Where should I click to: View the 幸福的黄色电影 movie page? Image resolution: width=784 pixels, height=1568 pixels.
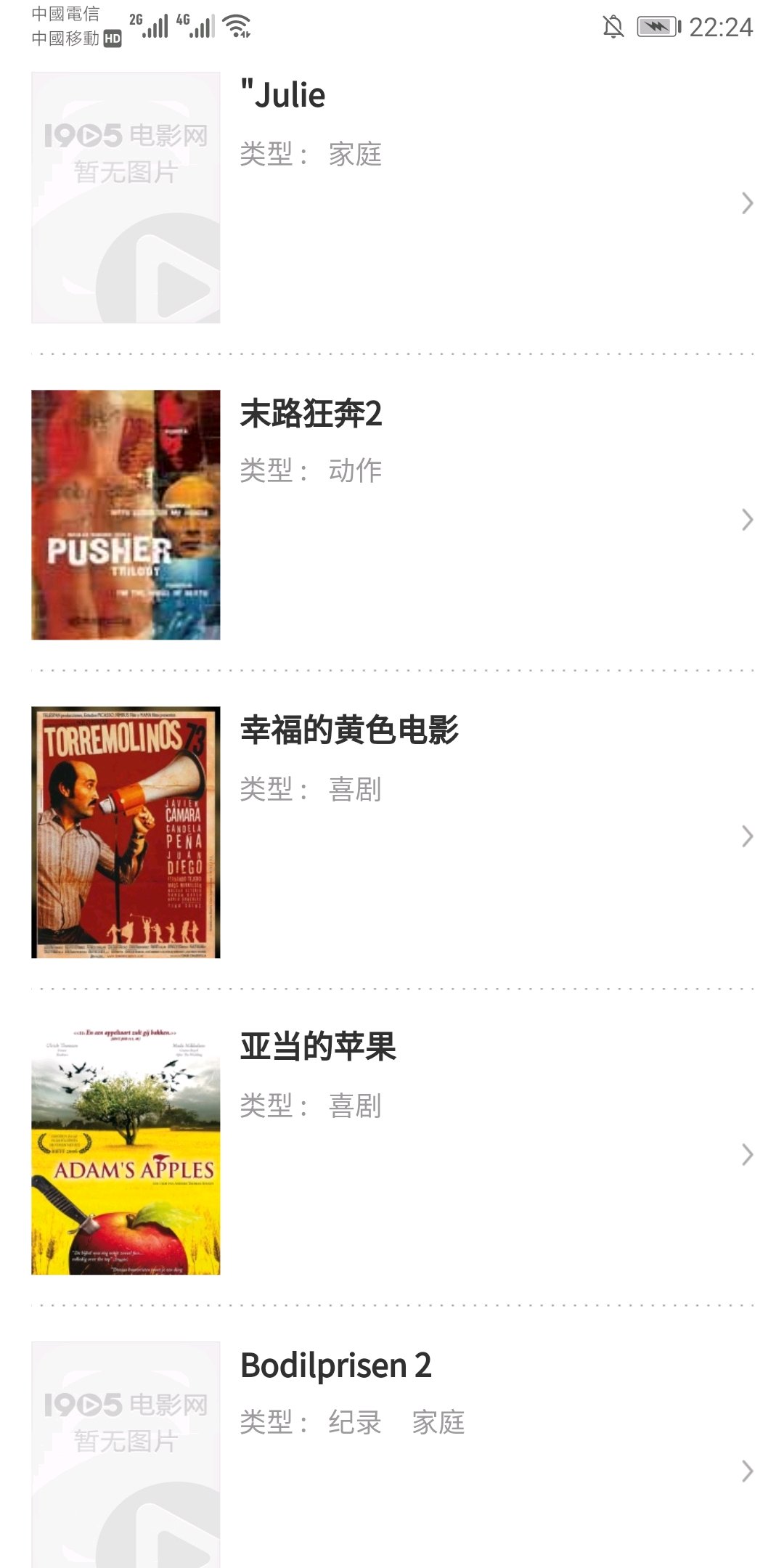point(349,730)
